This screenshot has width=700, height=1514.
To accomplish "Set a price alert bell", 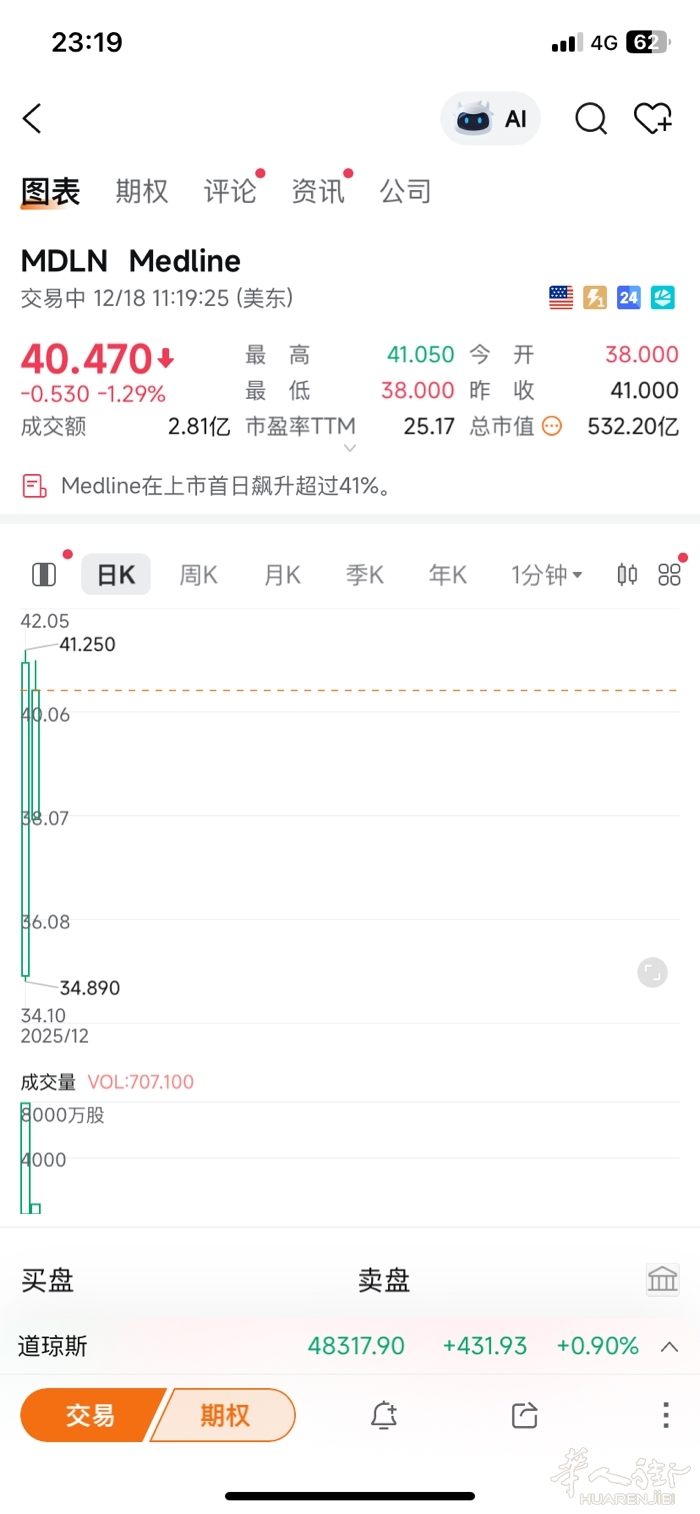I will tap(384, 1415).
